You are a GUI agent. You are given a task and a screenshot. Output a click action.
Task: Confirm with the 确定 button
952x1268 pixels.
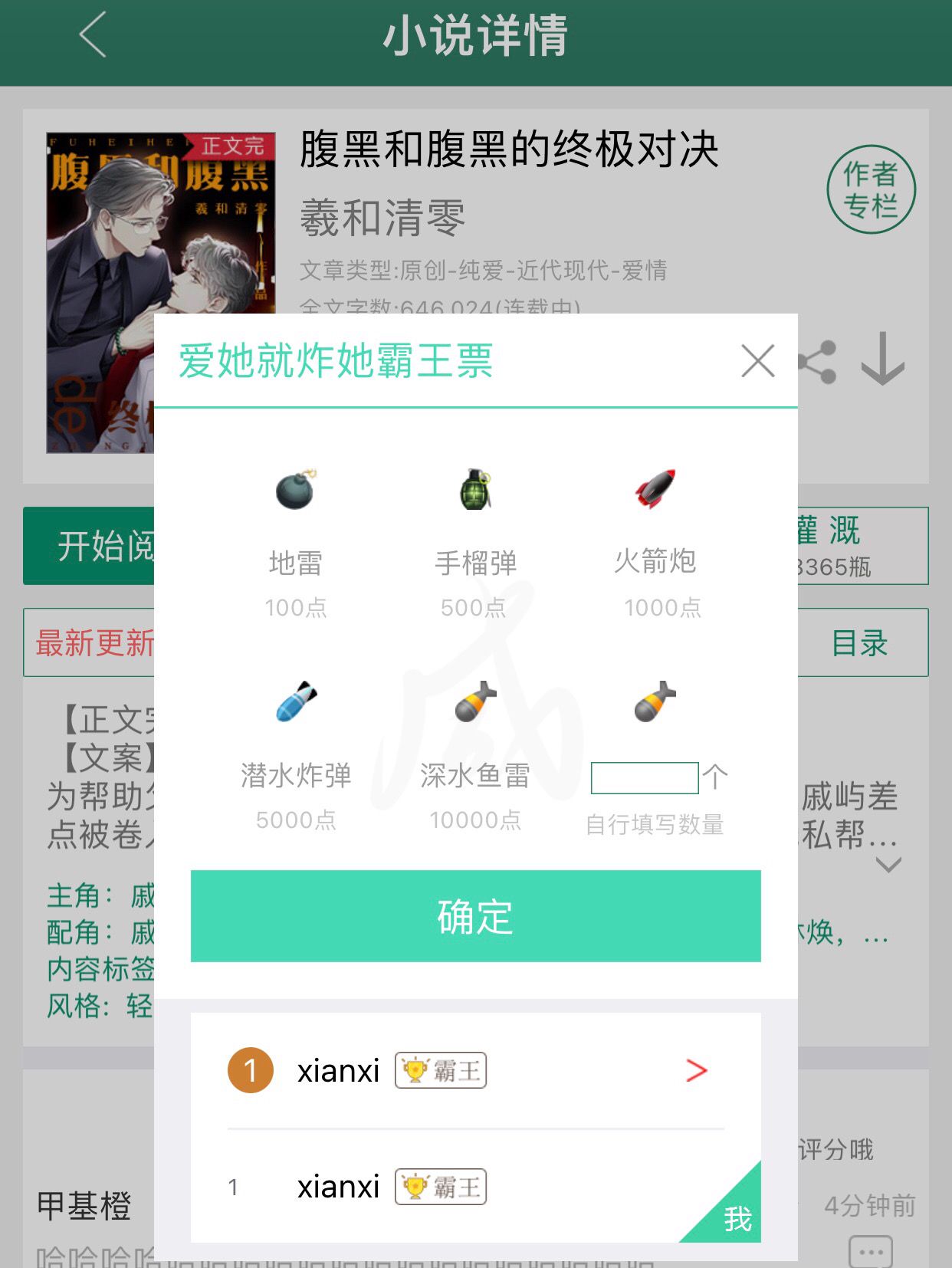(x=475, y=915)
